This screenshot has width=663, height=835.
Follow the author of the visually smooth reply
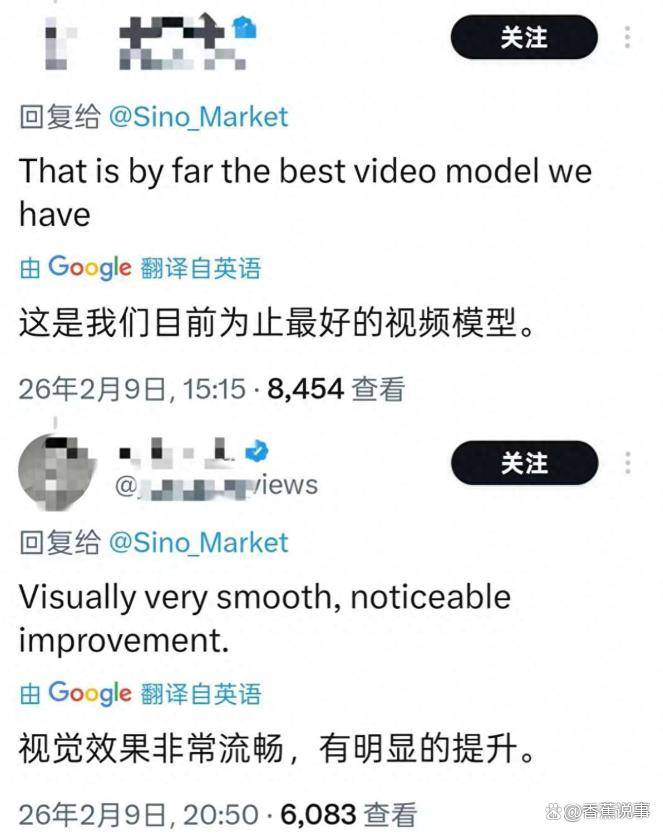pos(523,464)
